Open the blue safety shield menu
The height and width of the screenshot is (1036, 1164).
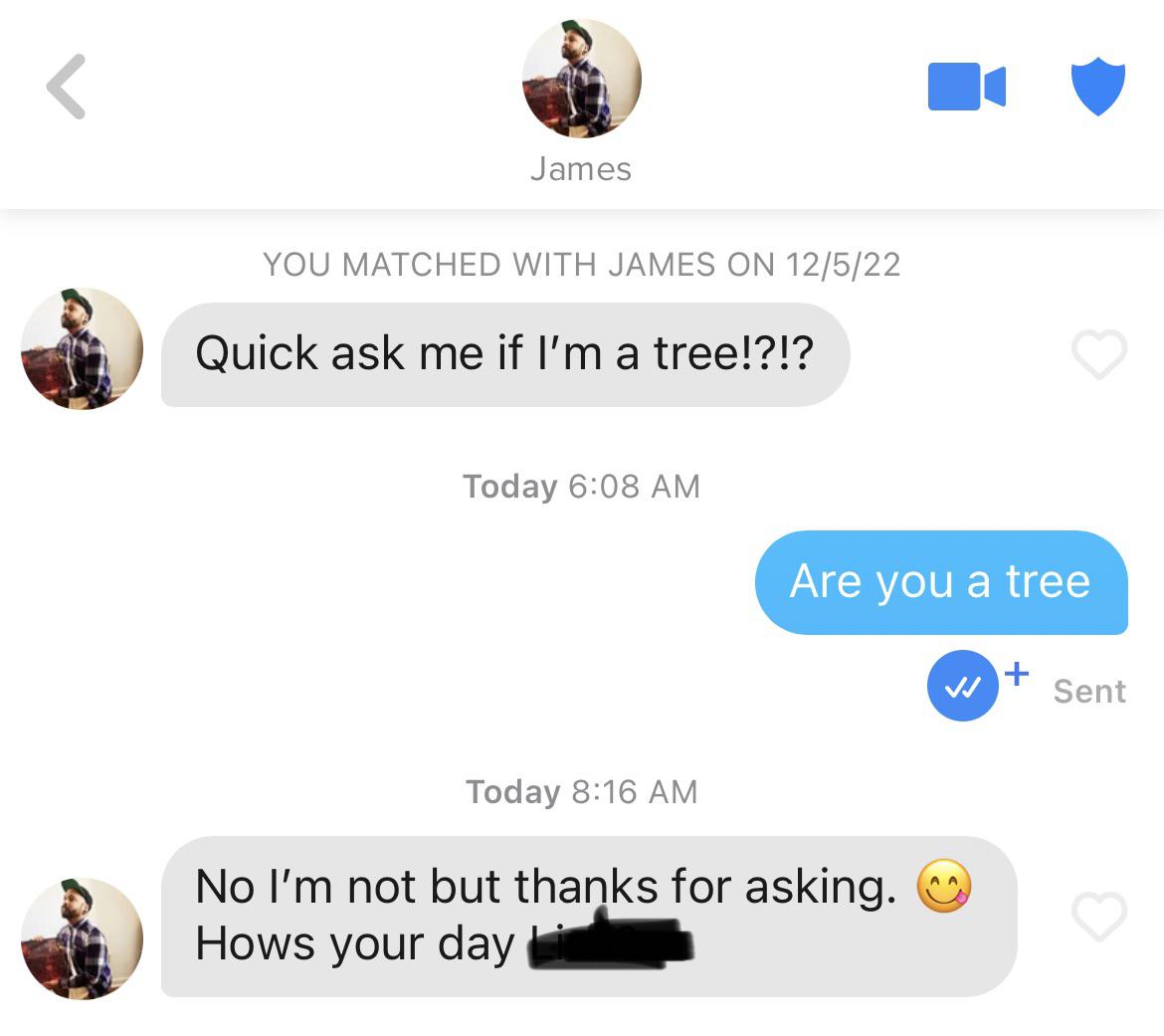click(1098, 87)
